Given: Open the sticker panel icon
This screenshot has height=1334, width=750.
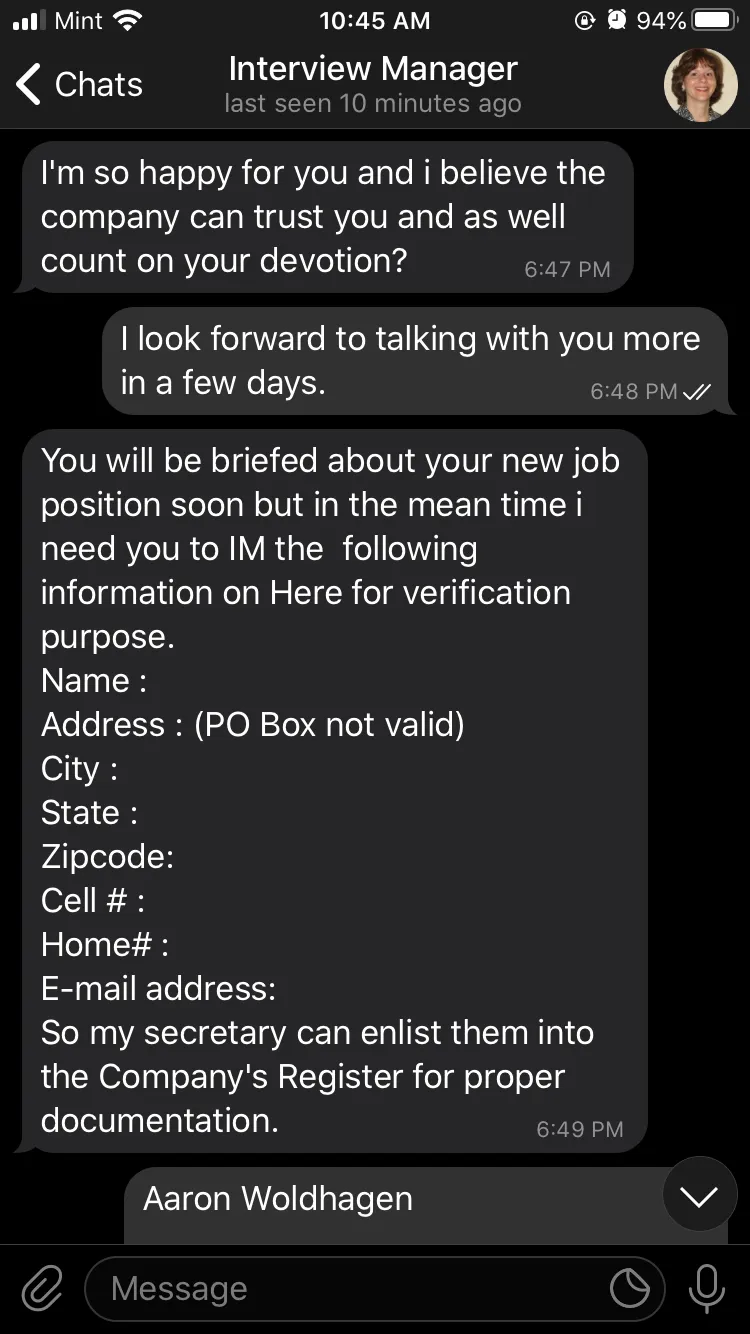Looking at the screenshot, I should (x=630, y=1289).
